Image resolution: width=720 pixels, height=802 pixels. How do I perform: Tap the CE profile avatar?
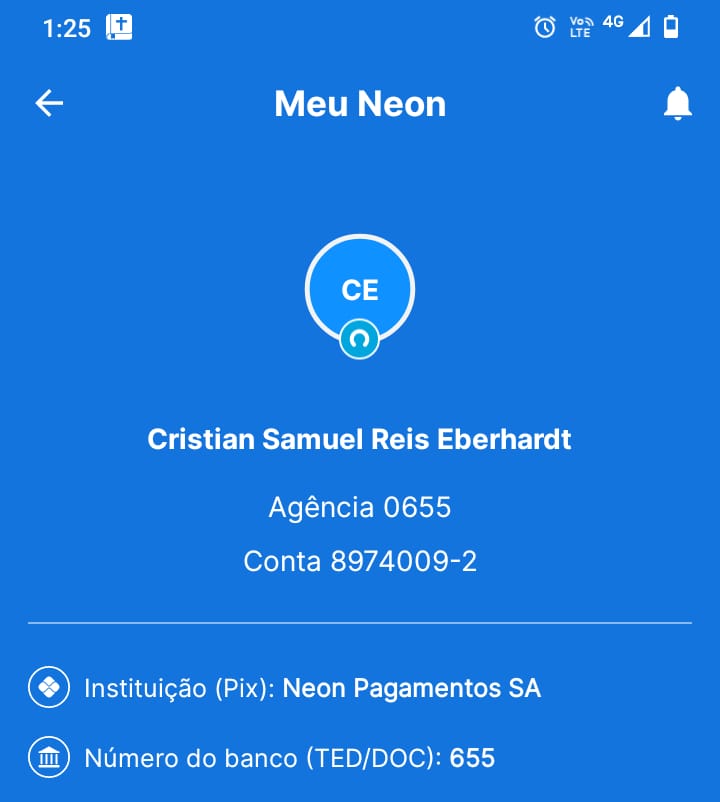coord(360,289)
